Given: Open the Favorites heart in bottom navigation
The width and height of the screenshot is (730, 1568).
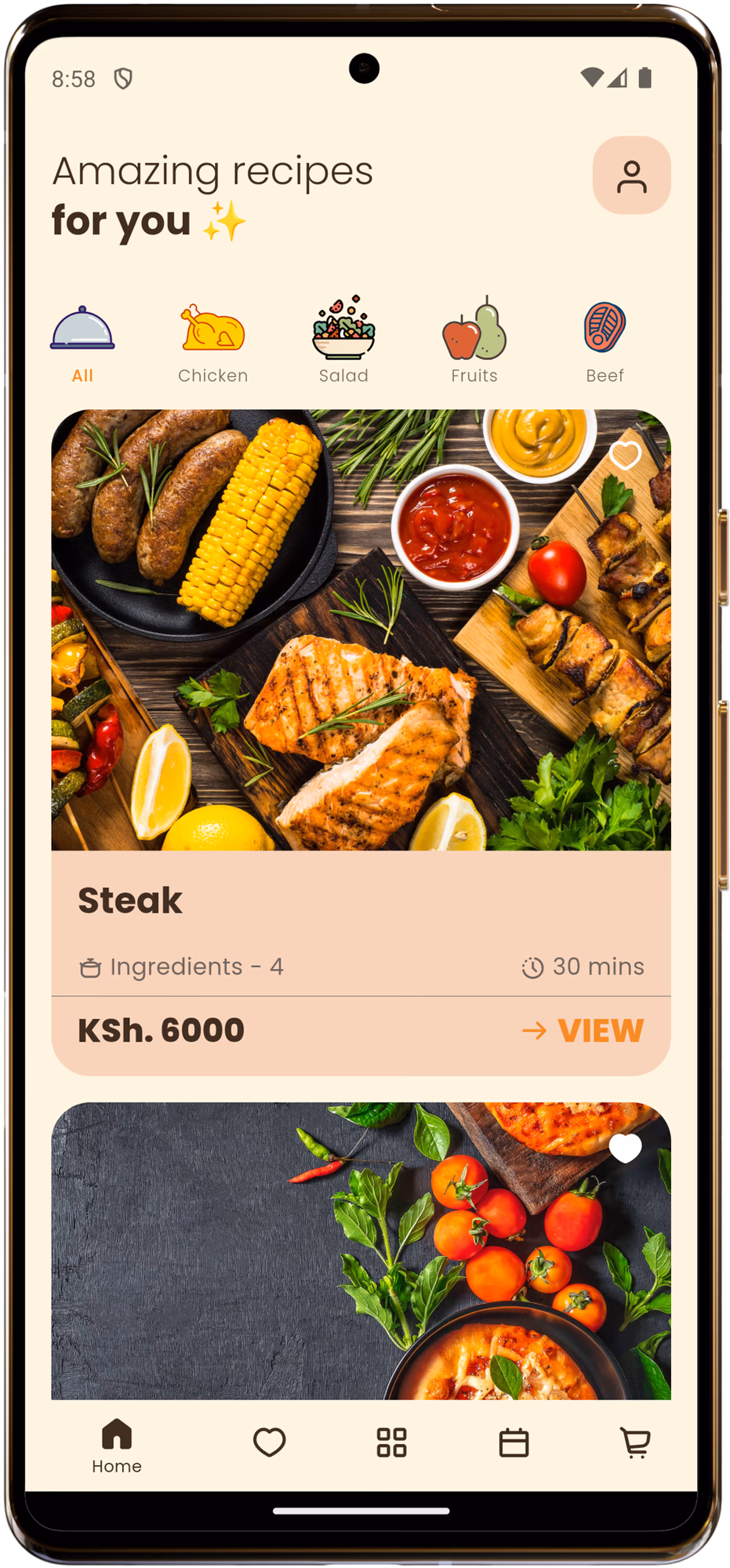Looking at the screenshot, I should [271, 1443].
